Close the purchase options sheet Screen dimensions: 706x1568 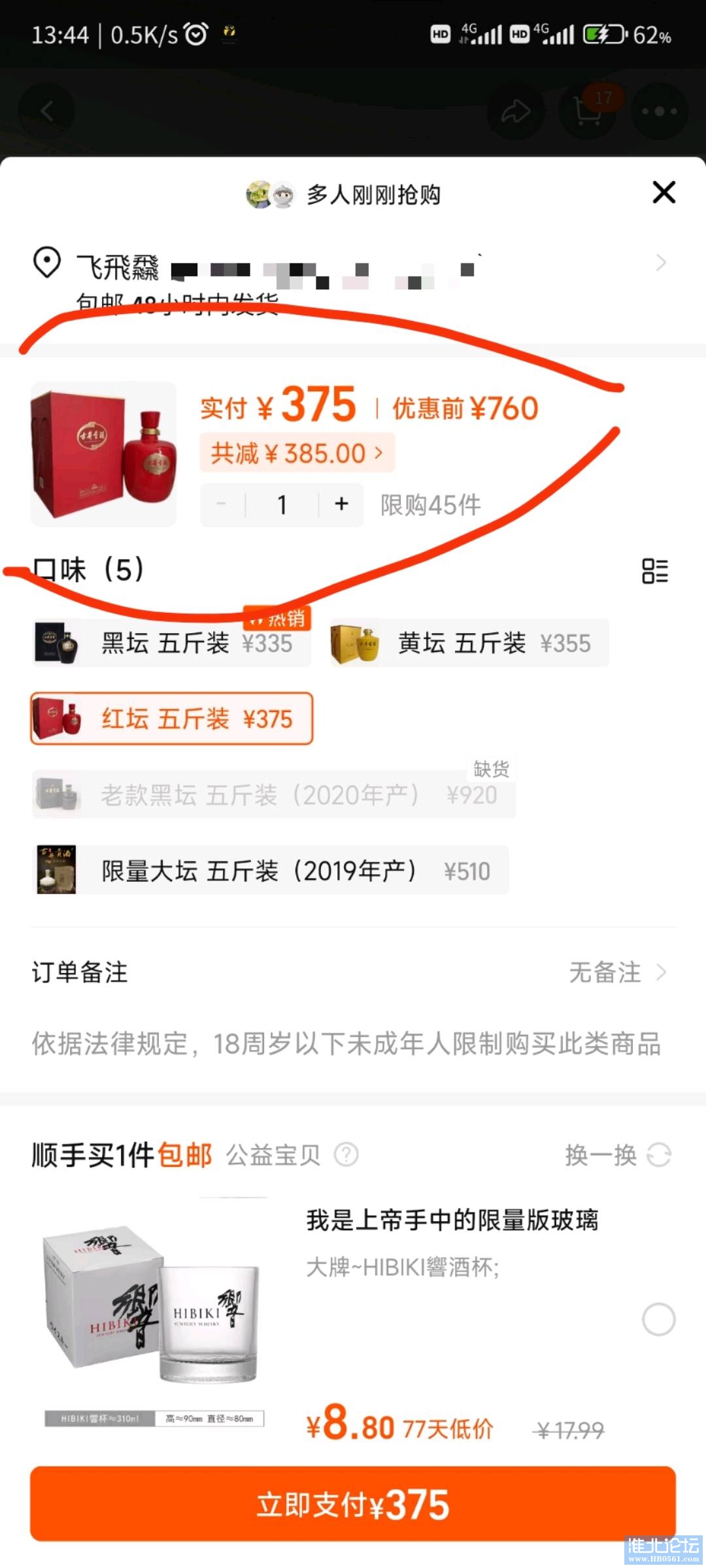pyautogui.click(x=664, y=193)
